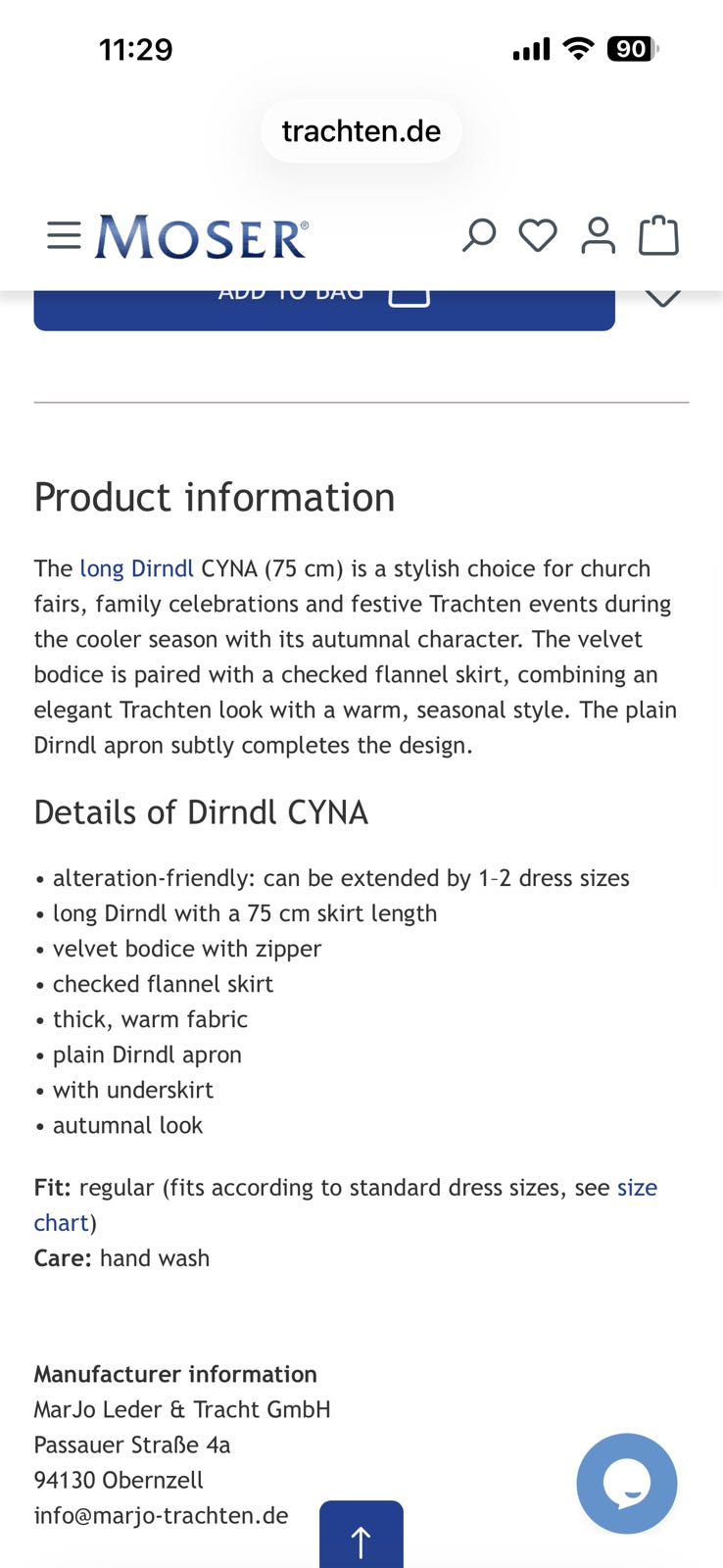Open the size chart link

click(x=345, y=1205)
